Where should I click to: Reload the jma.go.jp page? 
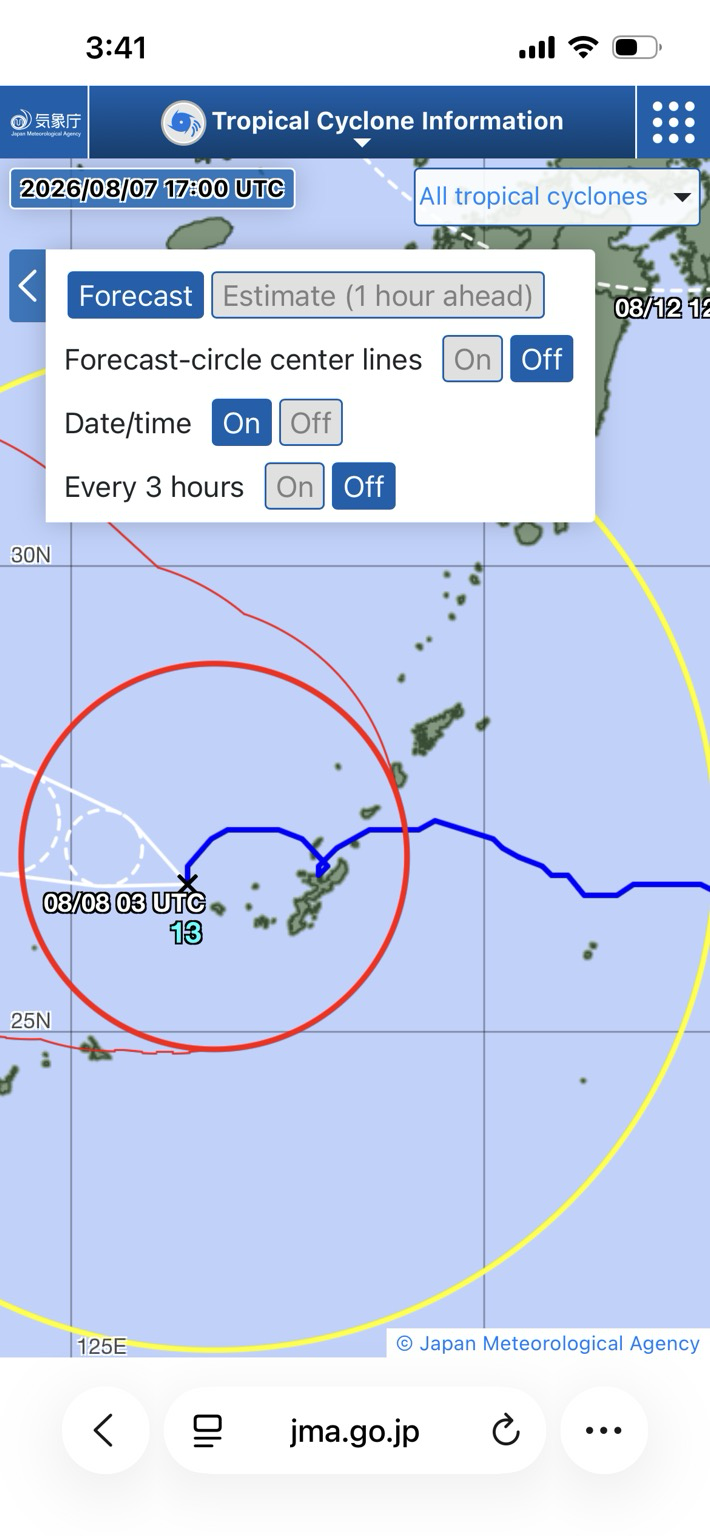coord(506,1430)
